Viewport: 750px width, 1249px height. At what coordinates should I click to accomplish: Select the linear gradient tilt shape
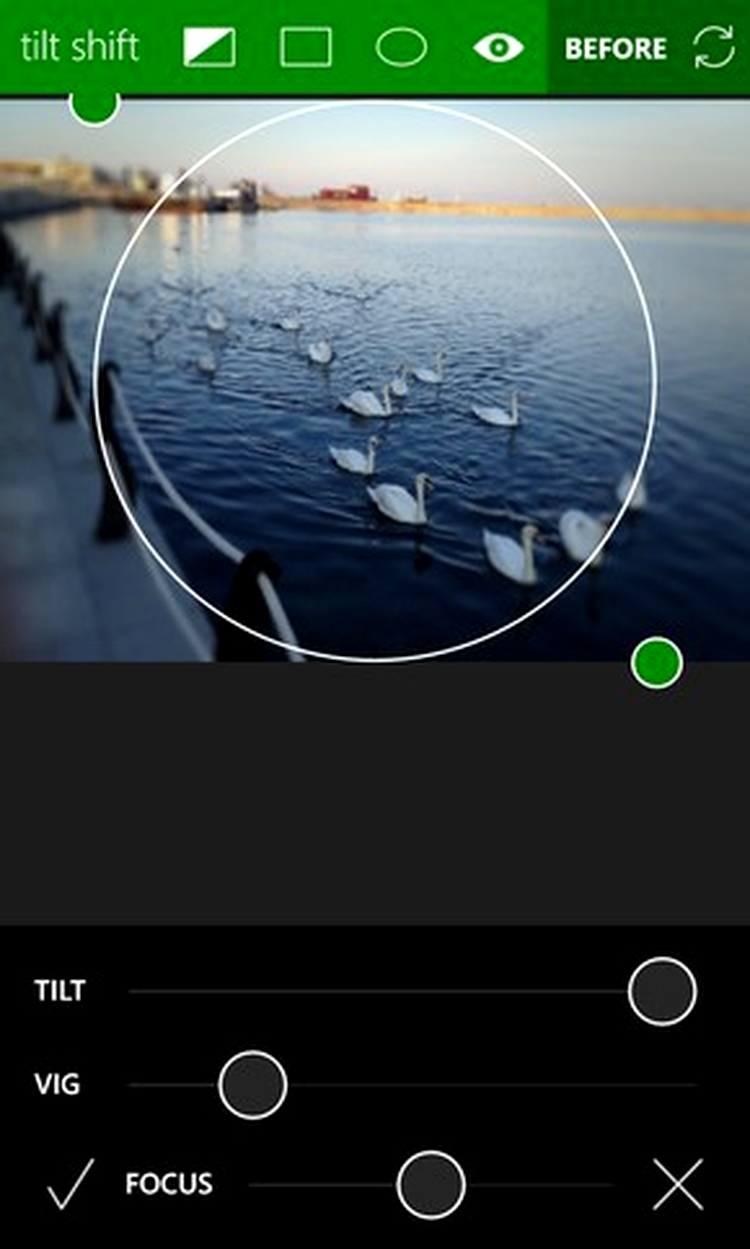tap(209, 47)
